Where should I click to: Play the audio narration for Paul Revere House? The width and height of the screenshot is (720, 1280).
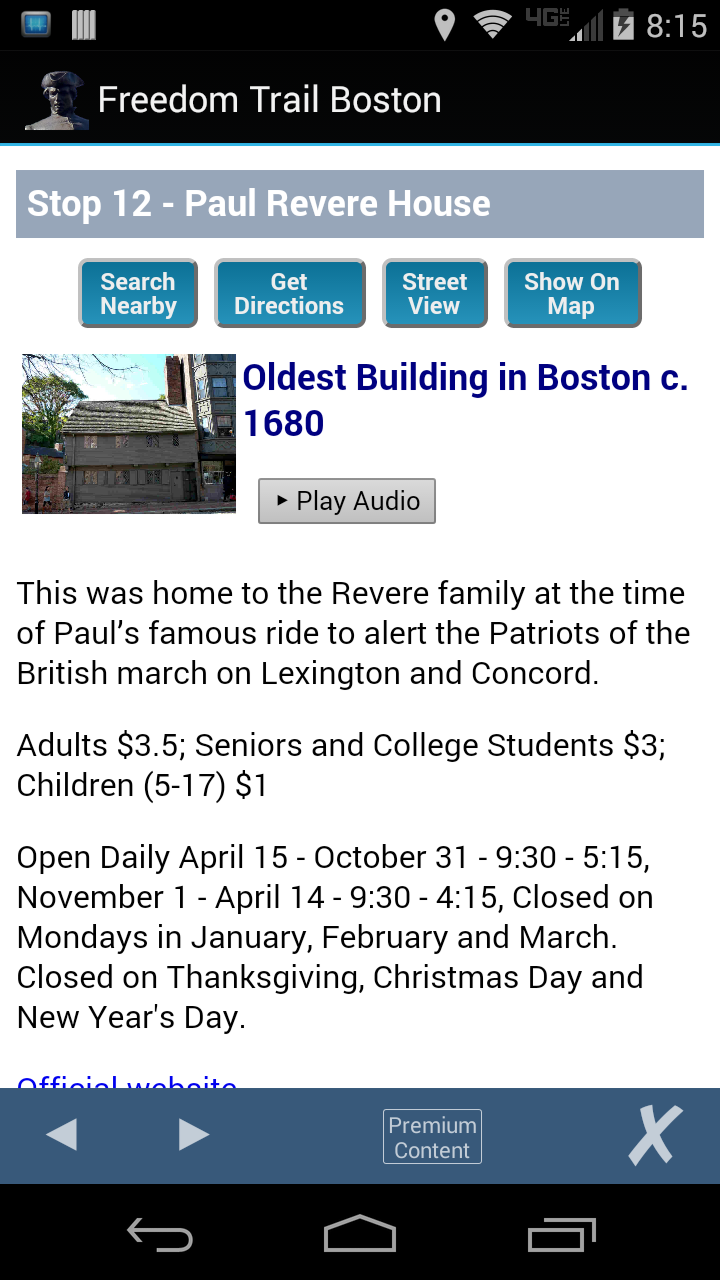346,500
